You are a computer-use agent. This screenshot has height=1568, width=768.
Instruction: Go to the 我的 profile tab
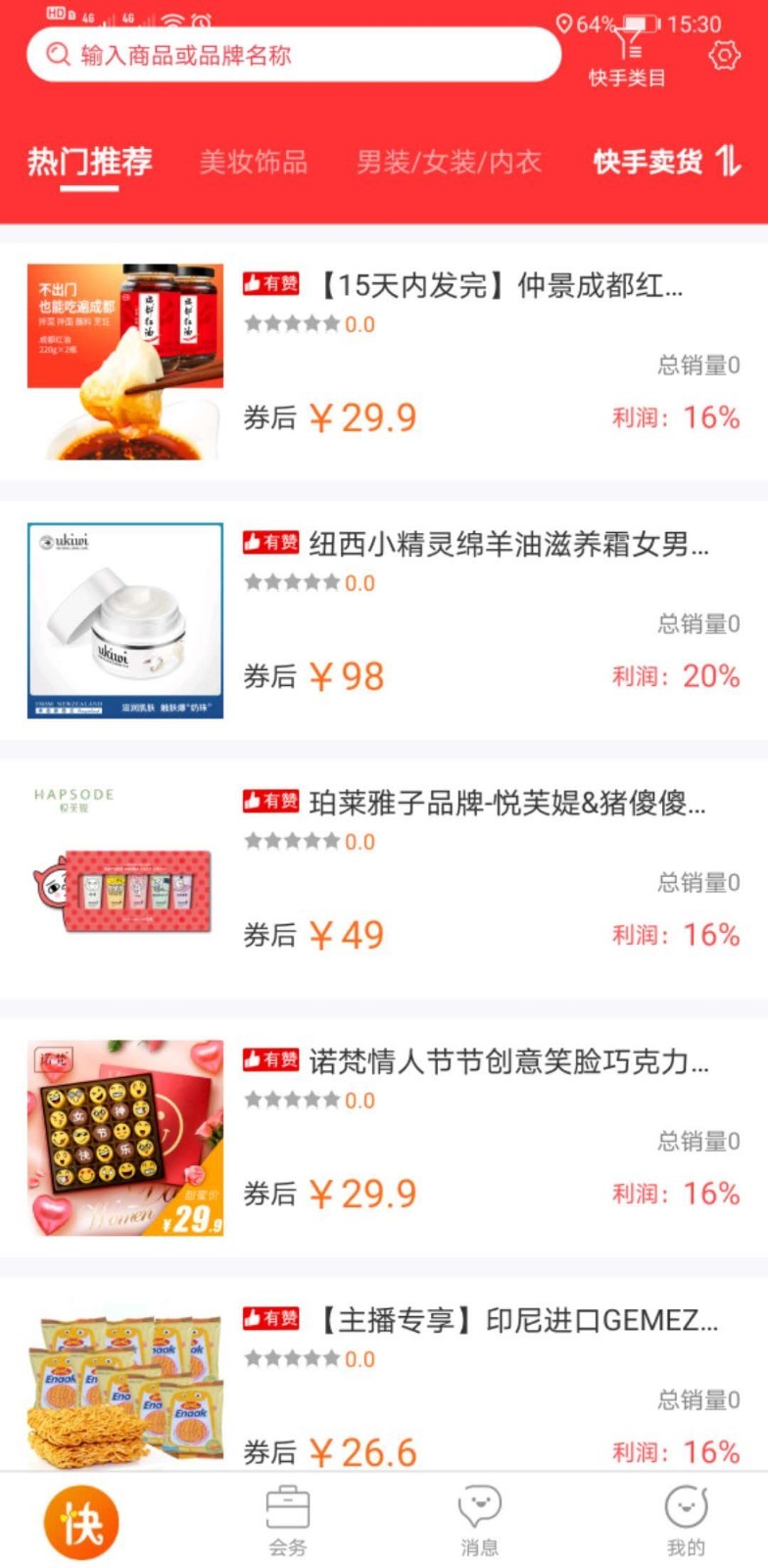coord(686,1521)
